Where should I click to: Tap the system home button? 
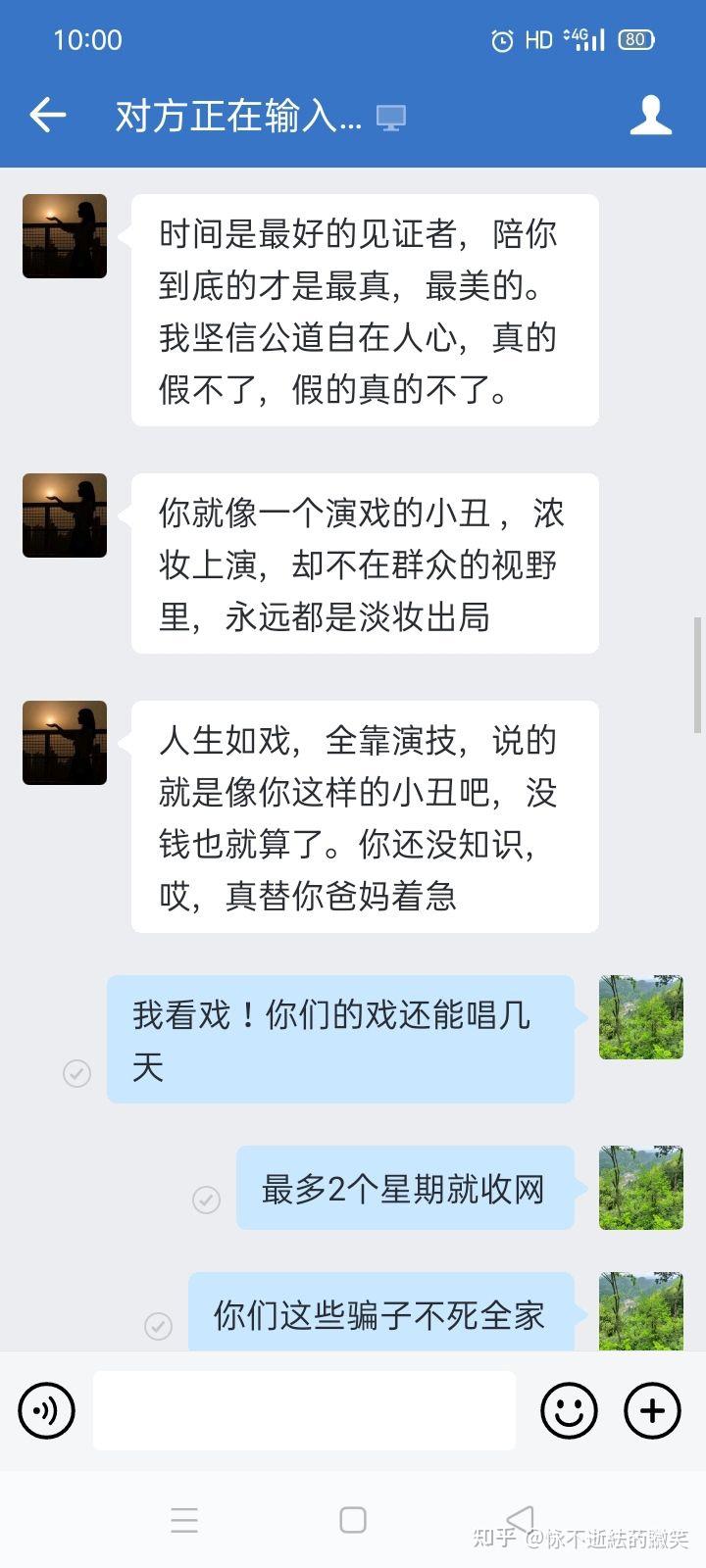click(x=353, y=1520)
